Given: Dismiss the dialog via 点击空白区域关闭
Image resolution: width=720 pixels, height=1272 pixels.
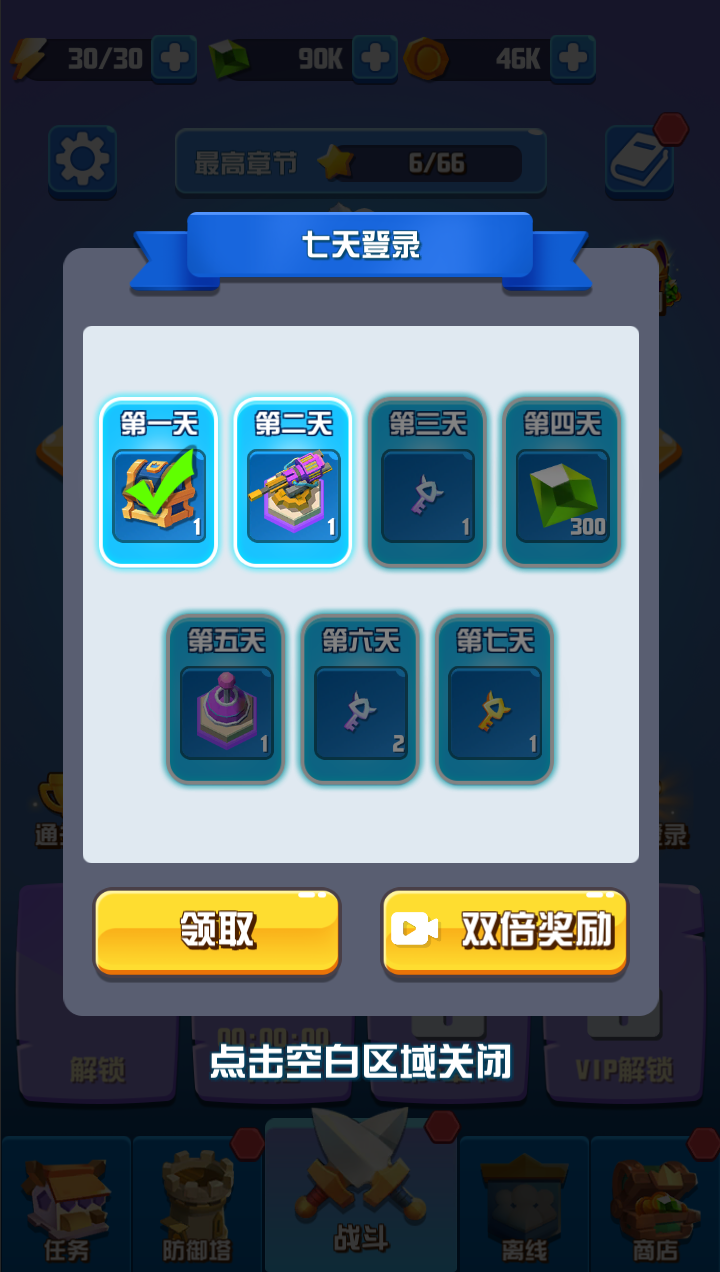Looking at the screenshot, I should coord(360,1062).
